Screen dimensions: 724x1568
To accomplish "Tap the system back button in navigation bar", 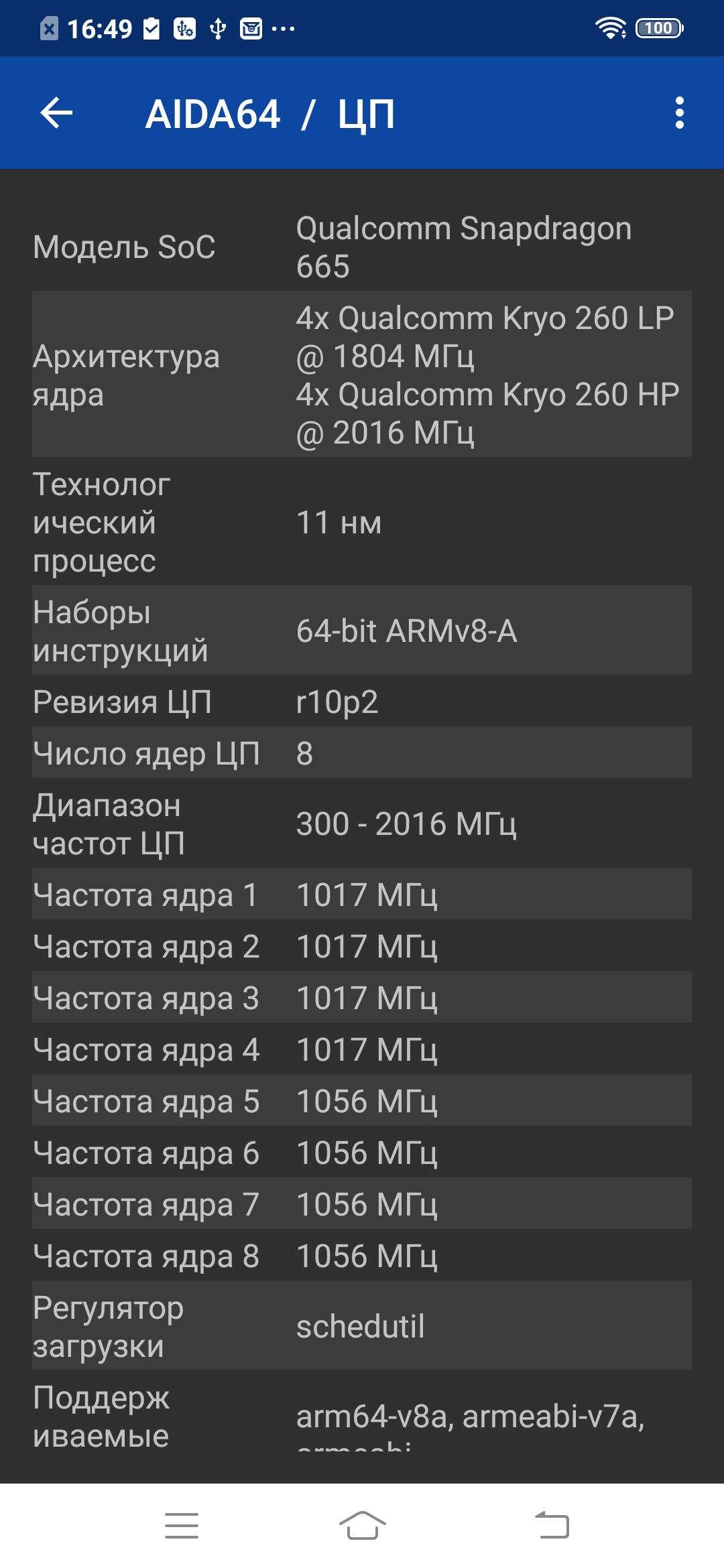I will 551,1525.
